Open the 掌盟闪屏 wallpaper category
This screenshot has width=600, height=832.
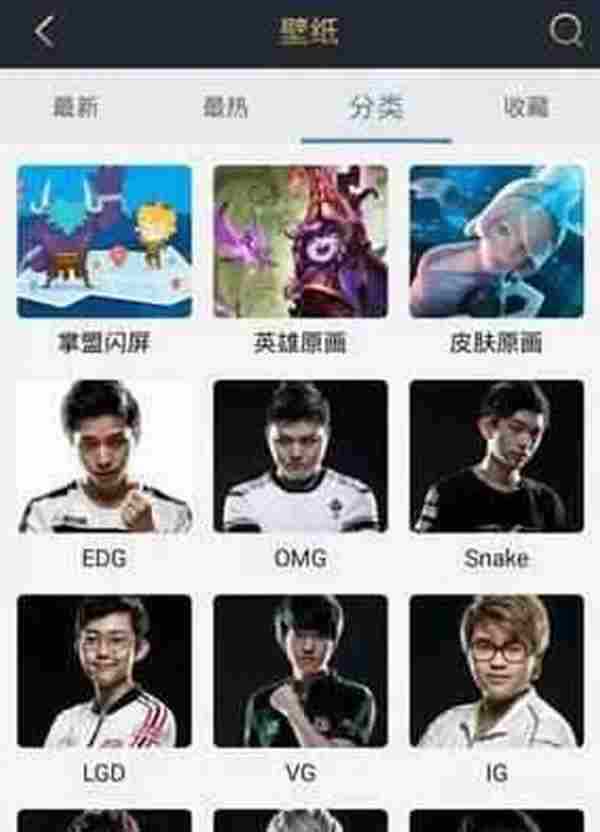tap(104, 242)
